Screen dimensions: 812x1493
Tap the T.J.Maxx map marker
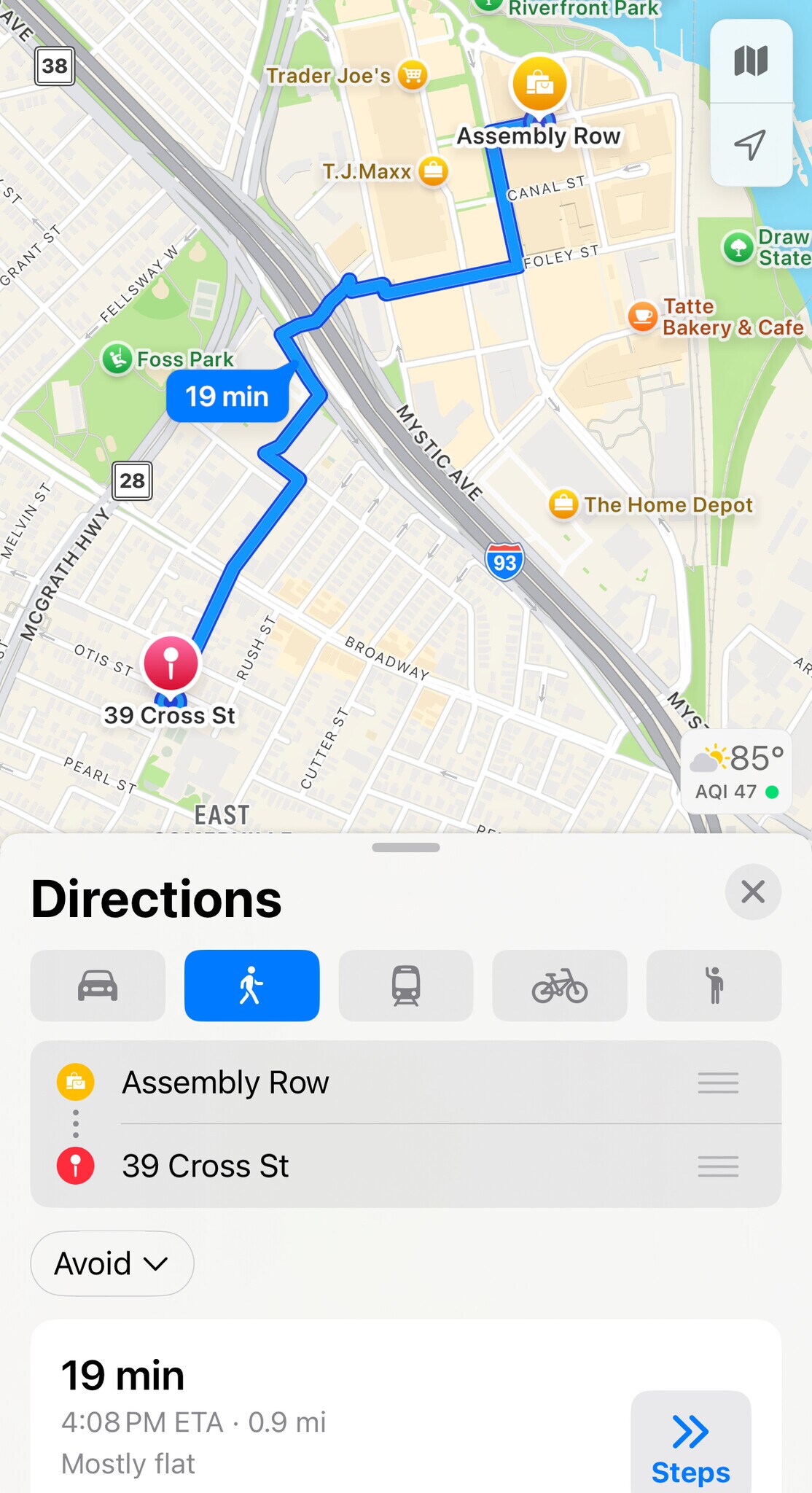(433, 171)
